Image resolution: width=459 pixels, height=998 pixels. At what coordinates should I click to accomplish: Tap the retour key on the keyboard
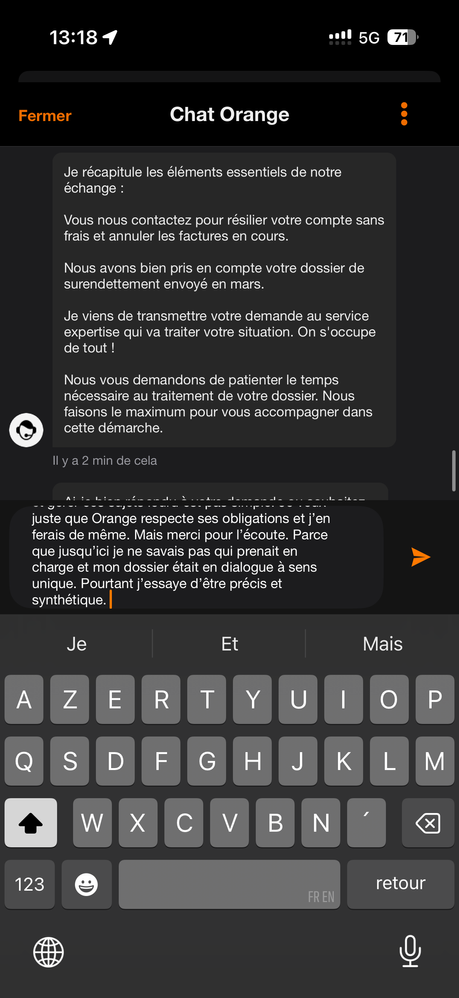click(x=400, y=884)
